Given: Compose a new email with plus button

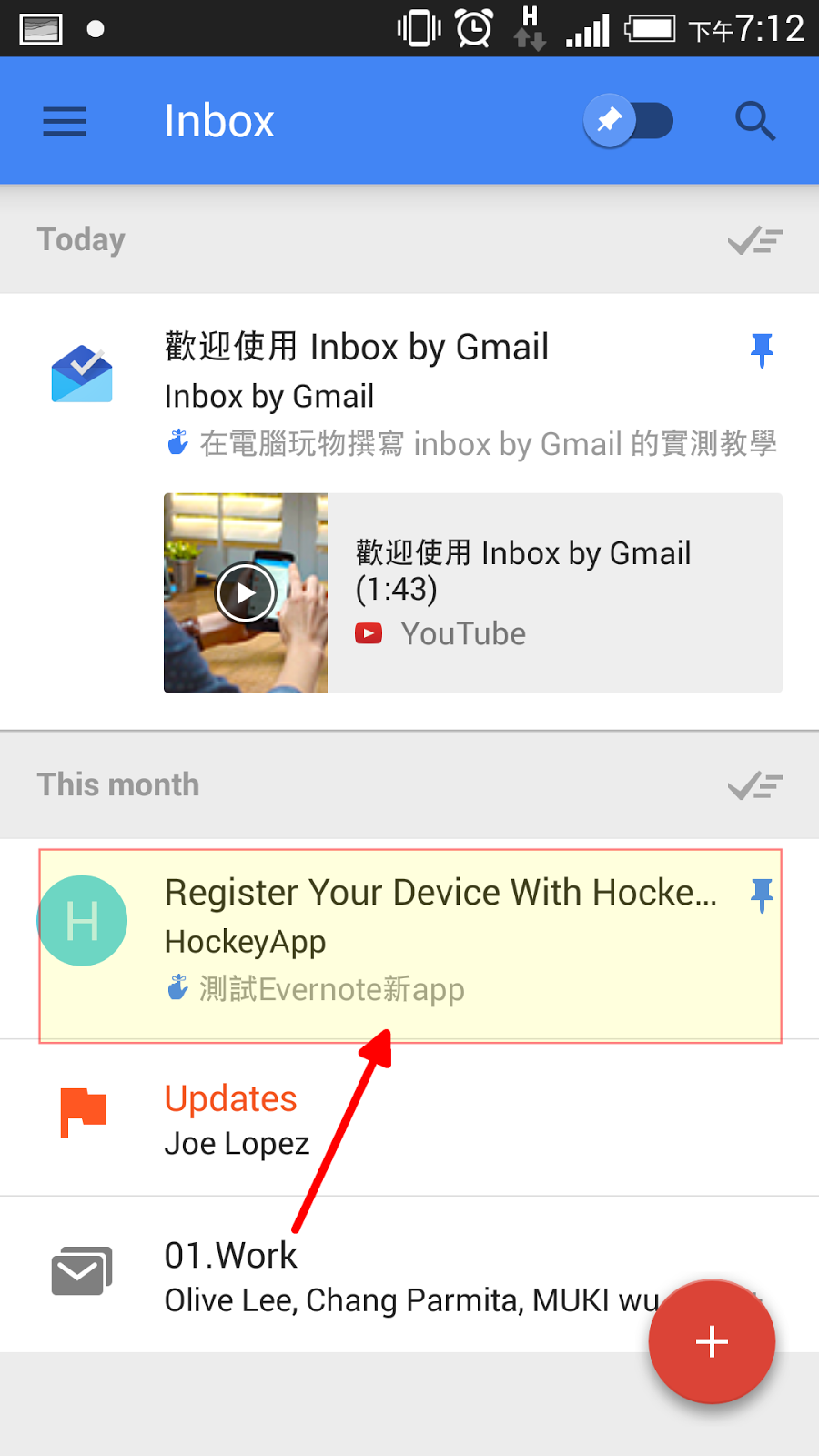Looking at the screenshot, I should [712, 1341].
